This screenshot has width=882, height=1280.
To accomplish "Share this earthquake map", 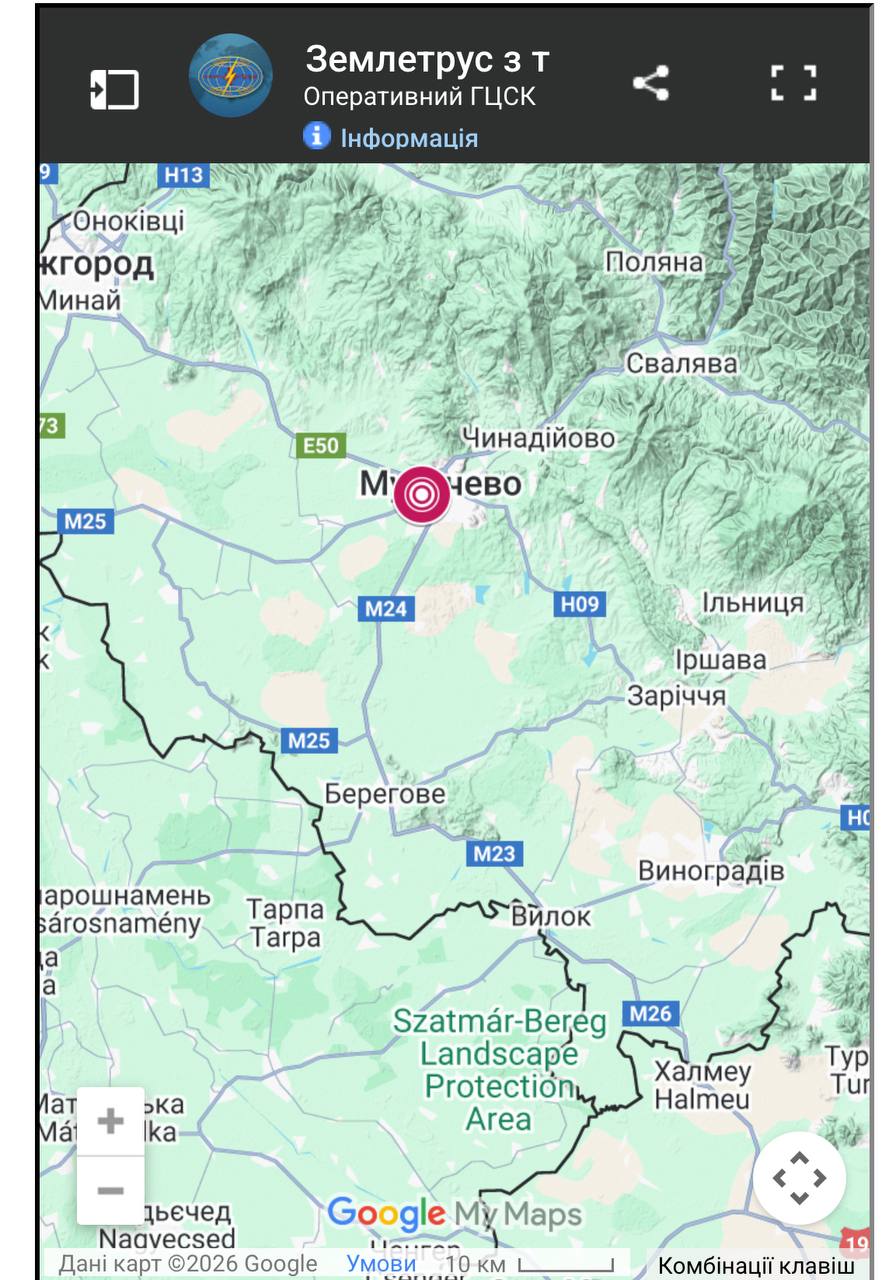I will point(651,83).
